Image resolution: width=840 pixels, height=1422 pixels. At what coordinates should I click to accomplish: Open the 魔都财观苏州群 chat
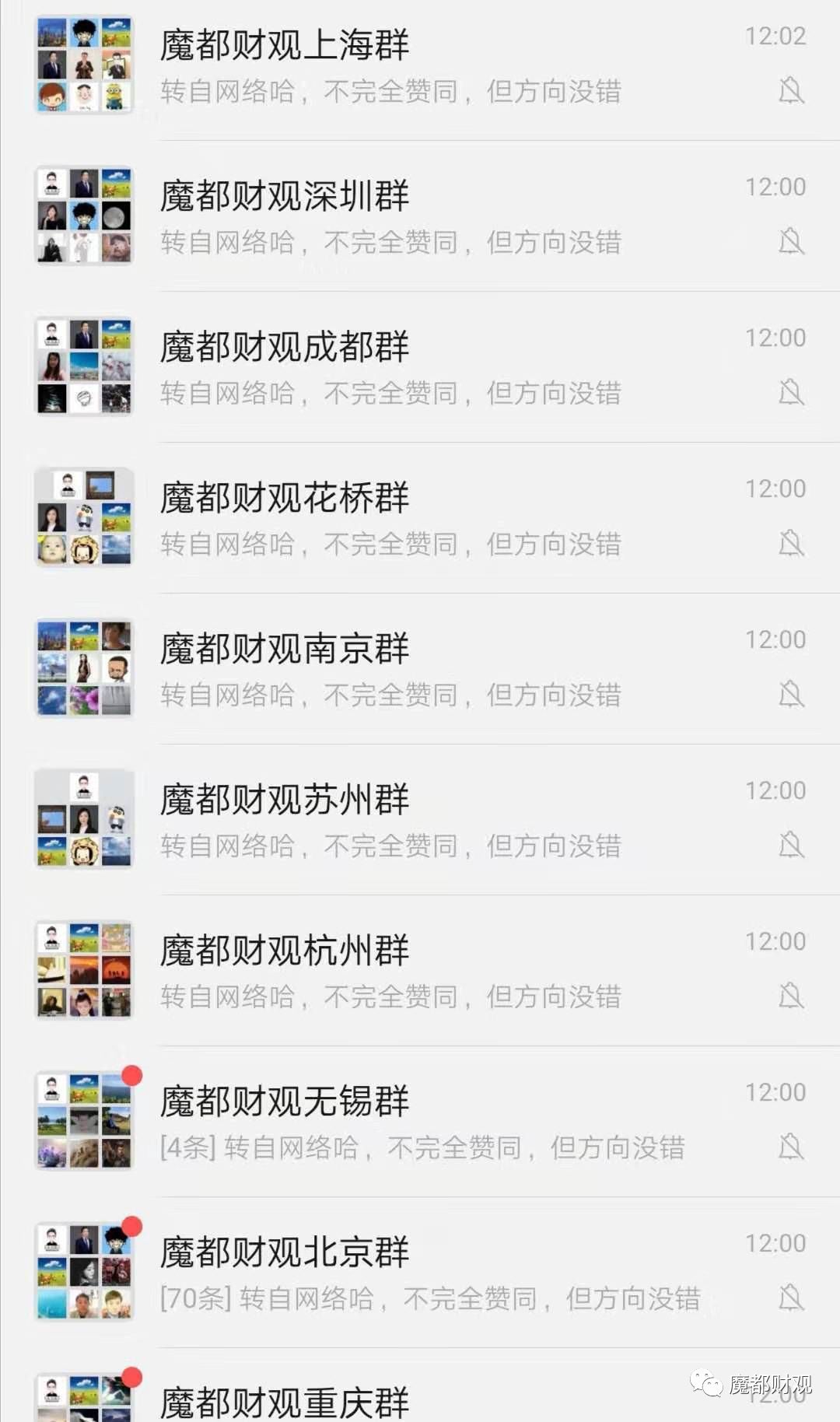coord(420,821)
